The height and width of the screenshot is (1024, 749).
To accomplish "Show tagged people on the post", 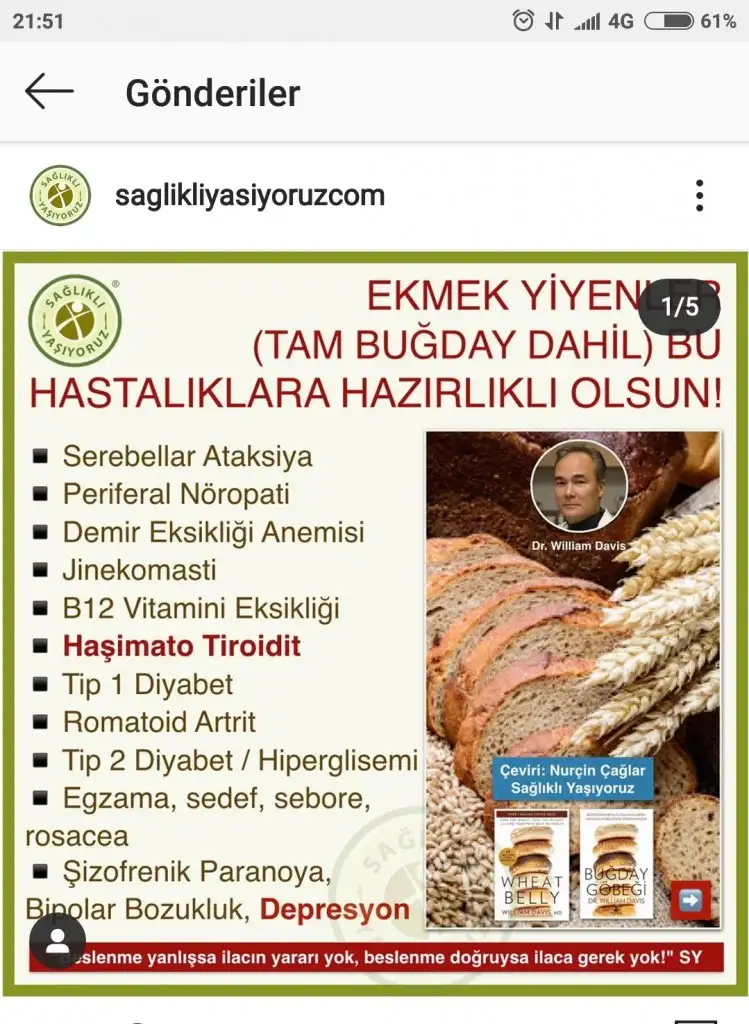I will 58,942.
